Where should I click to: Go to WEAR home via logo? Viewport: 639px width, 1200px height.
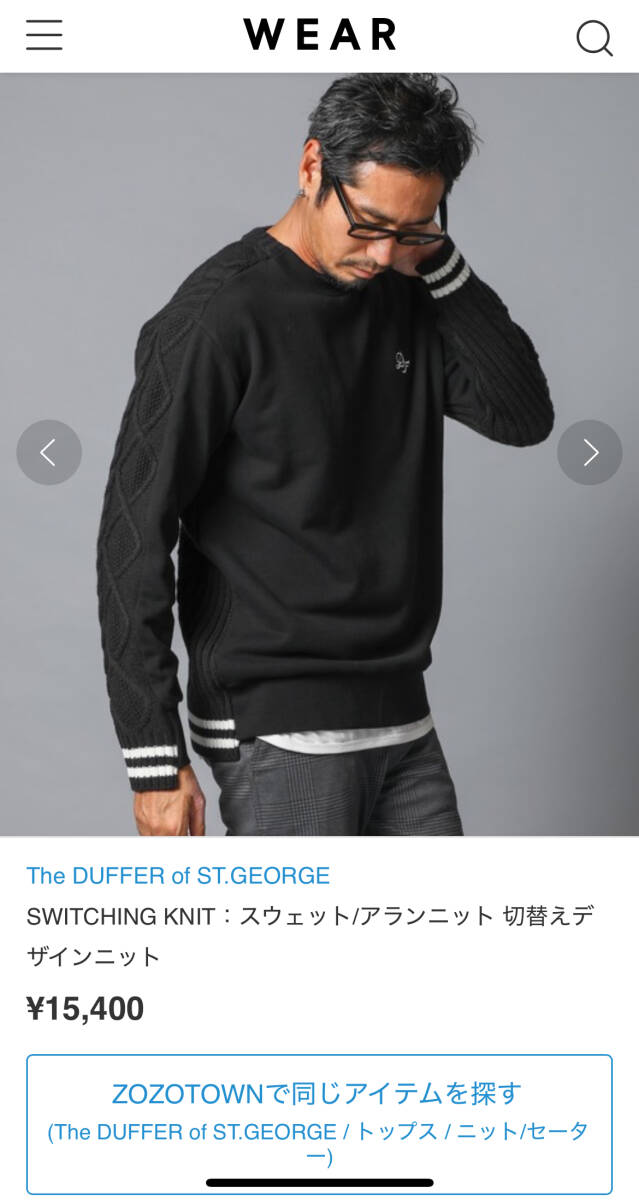pos(320,35)
